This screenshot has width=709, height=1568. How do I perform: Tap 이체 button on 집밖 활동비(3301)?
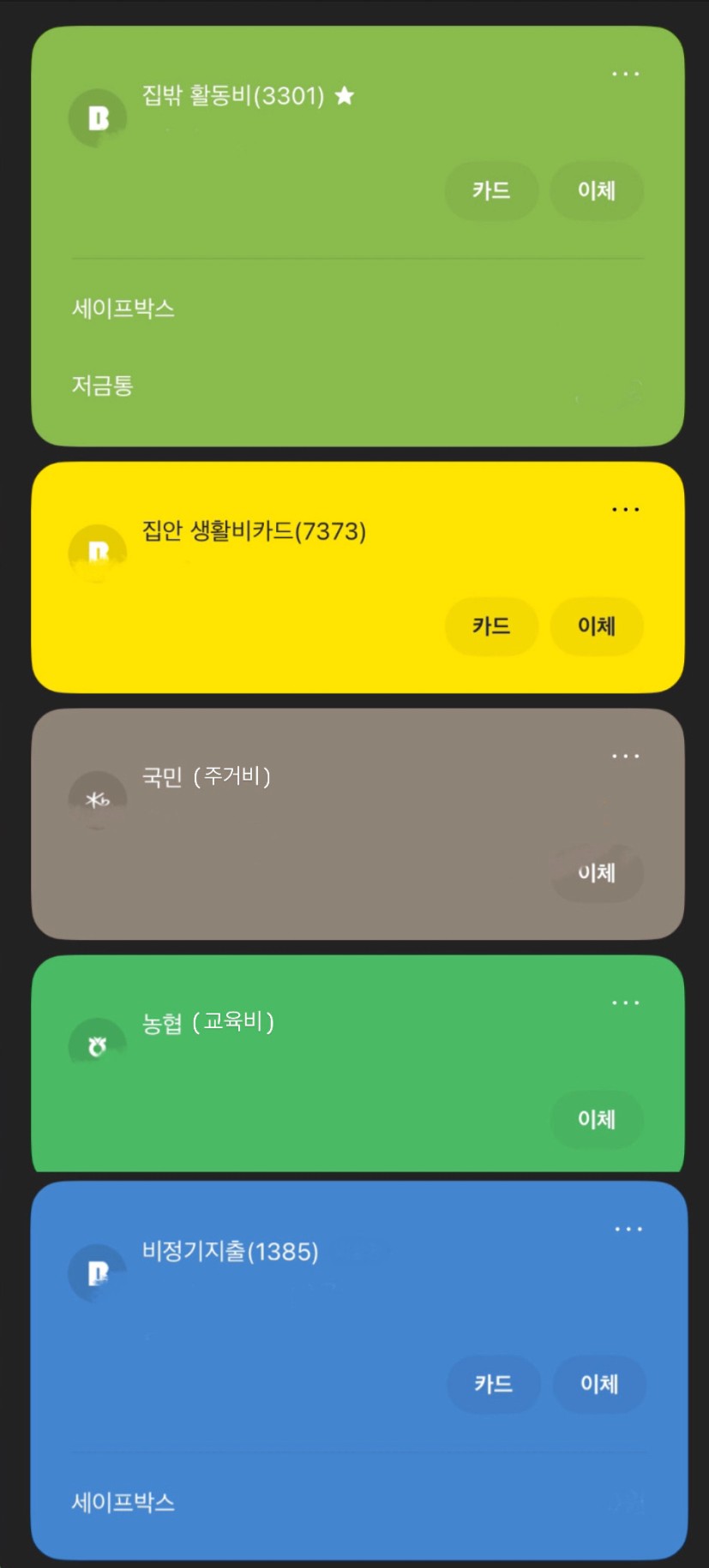(x=596, y=190)
